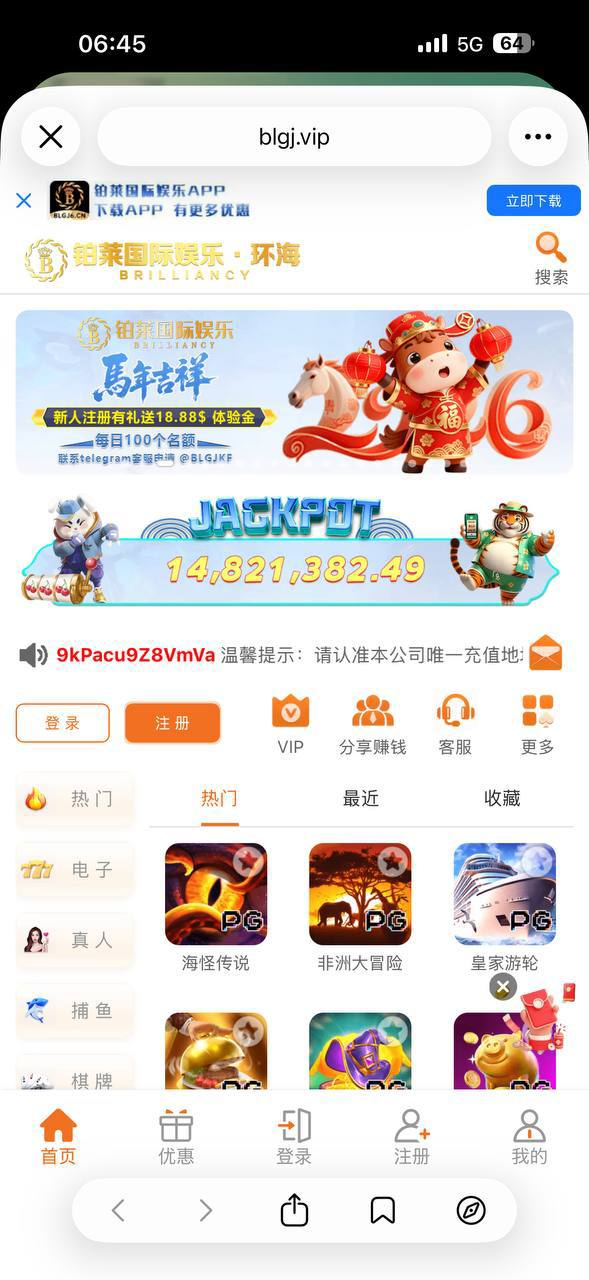Image resolution: width=589 pixels, height=1280 pixels.
Task: Open the 搜索 search icon
Action: pyautogui.click(x=551, y=258)
